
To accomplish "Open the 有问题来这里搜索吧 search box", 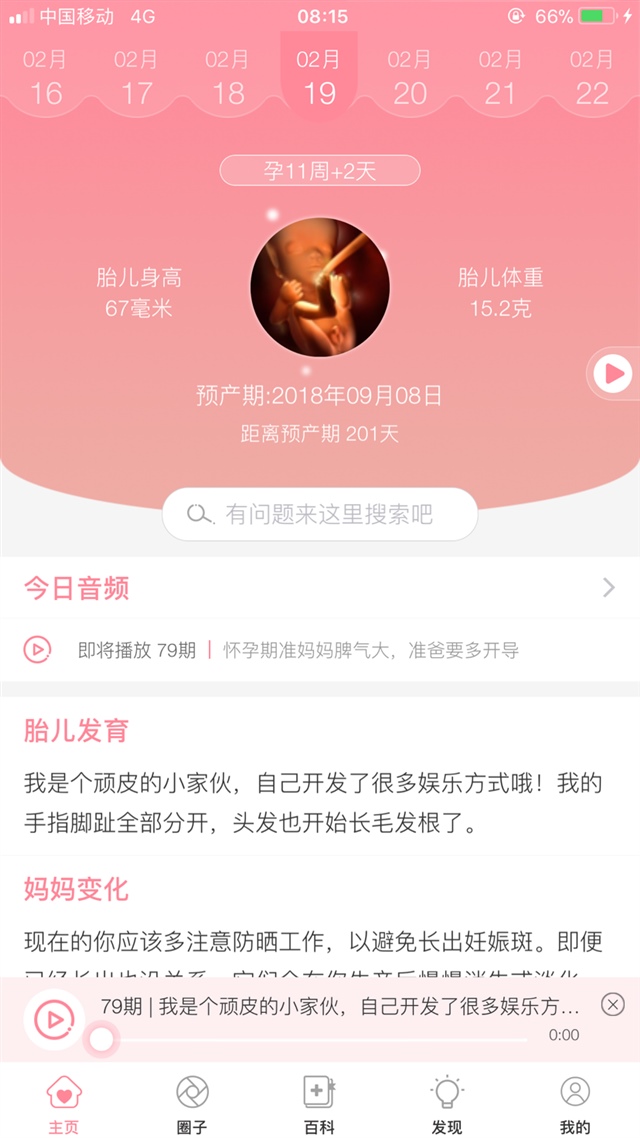I will [x=320, y=515].
